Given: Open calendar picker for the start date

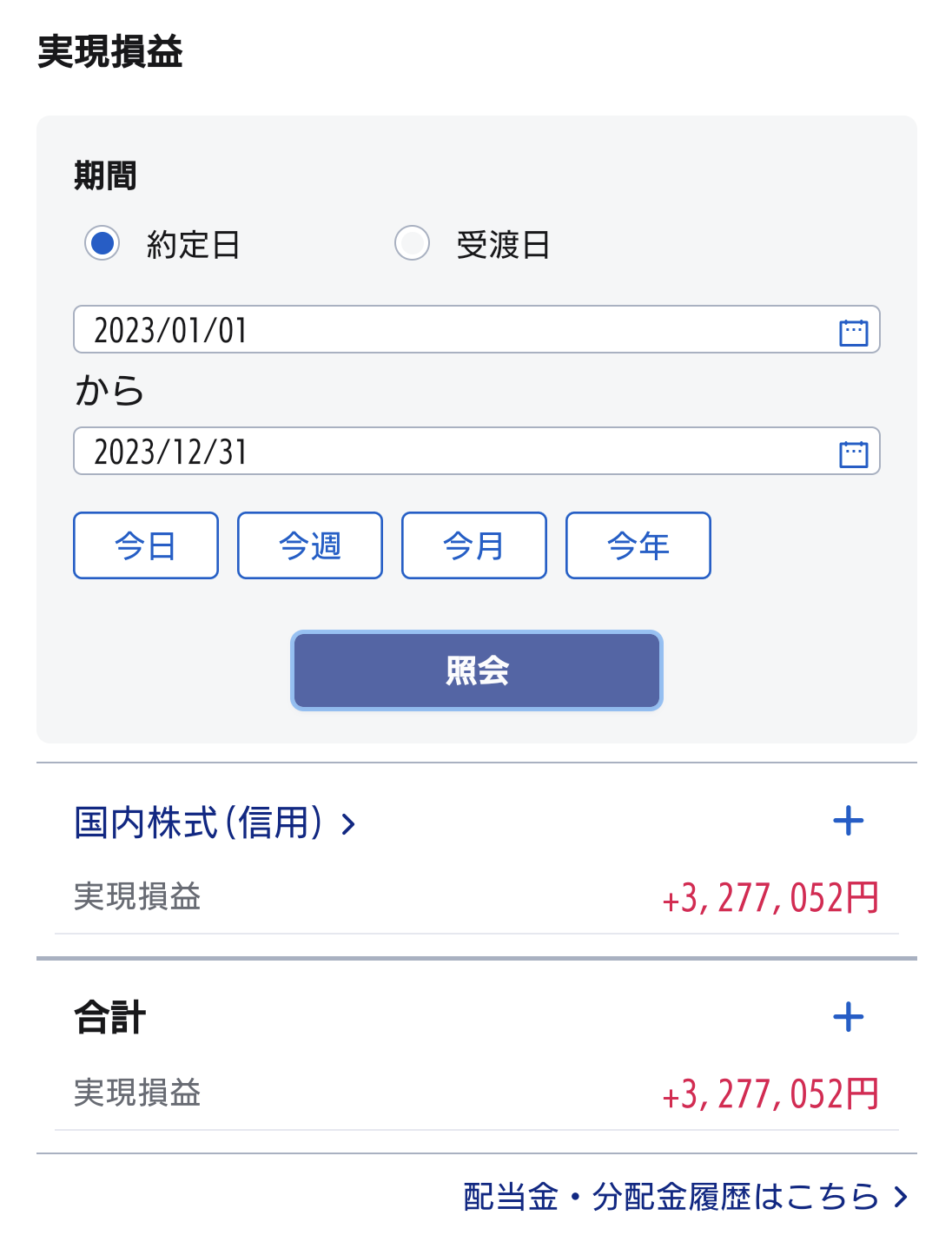Looking at the screenshot, I should tap(853, 332).
